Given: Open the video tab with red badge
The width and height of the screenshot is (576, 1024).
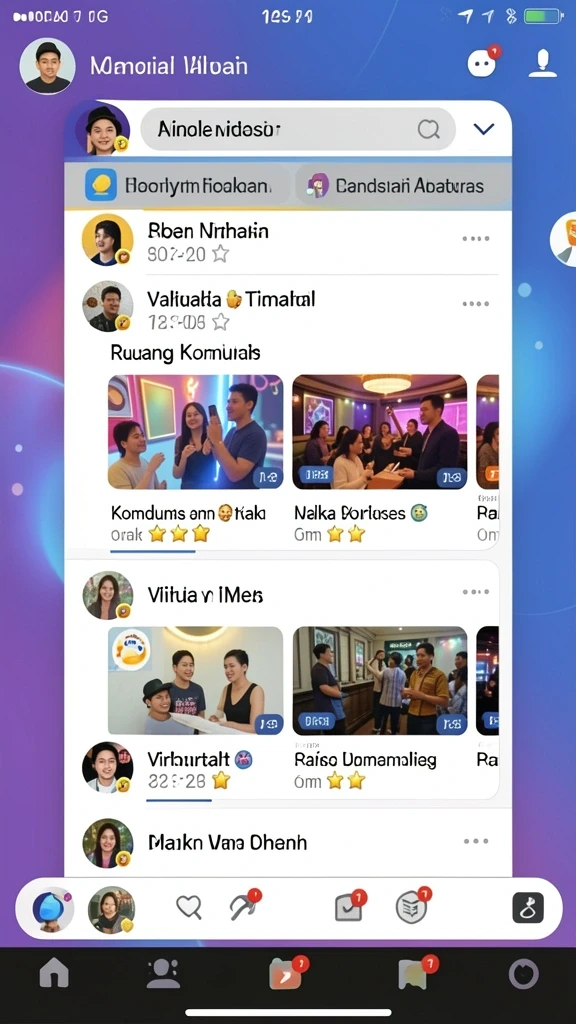Looking at the screenshot, I should [287, 973].
